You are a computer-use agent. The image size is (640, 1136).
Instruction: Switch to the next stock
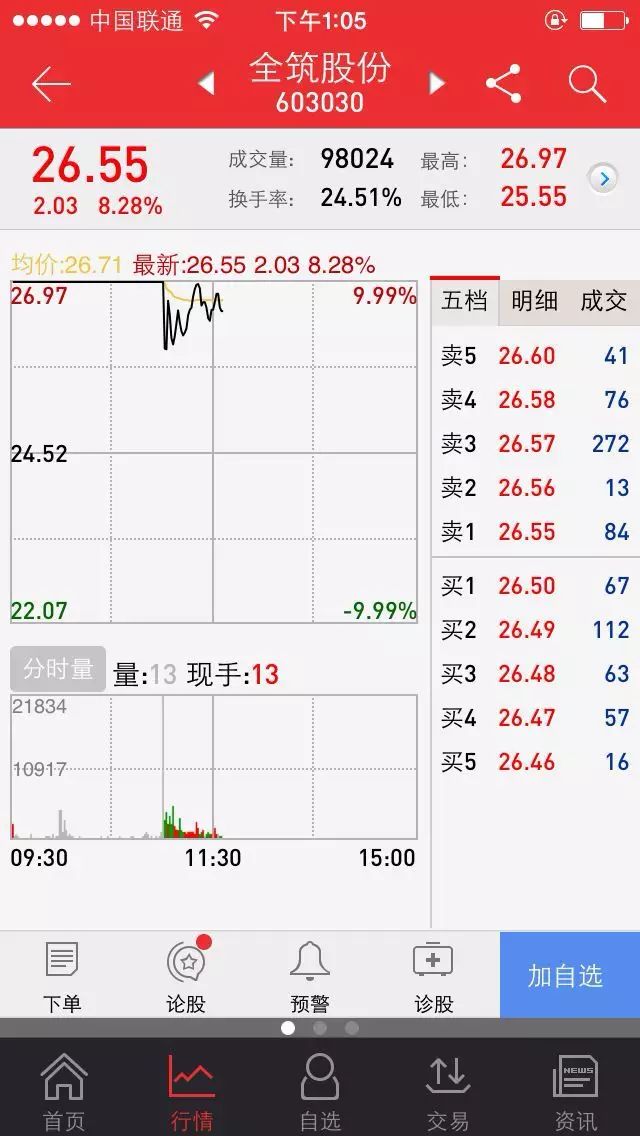pyautogui.click(x=436, y=84)
